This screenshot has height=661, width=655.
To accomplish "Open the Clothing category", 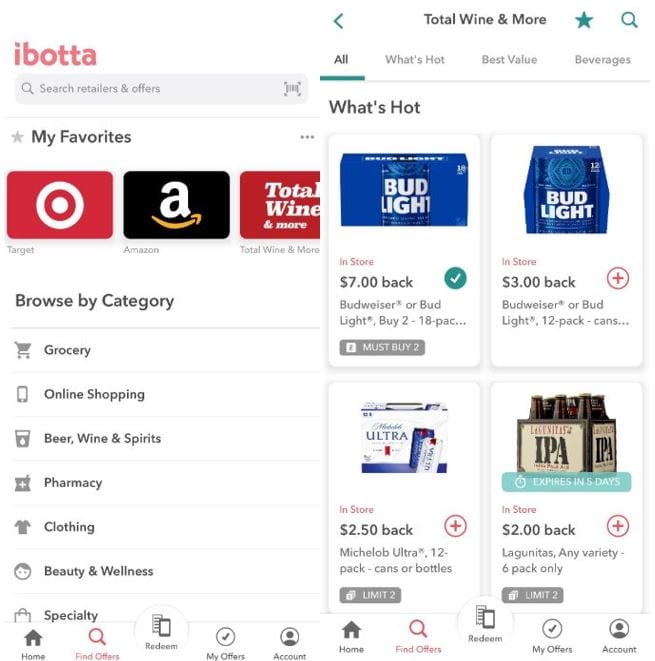I will coord(69,527).
